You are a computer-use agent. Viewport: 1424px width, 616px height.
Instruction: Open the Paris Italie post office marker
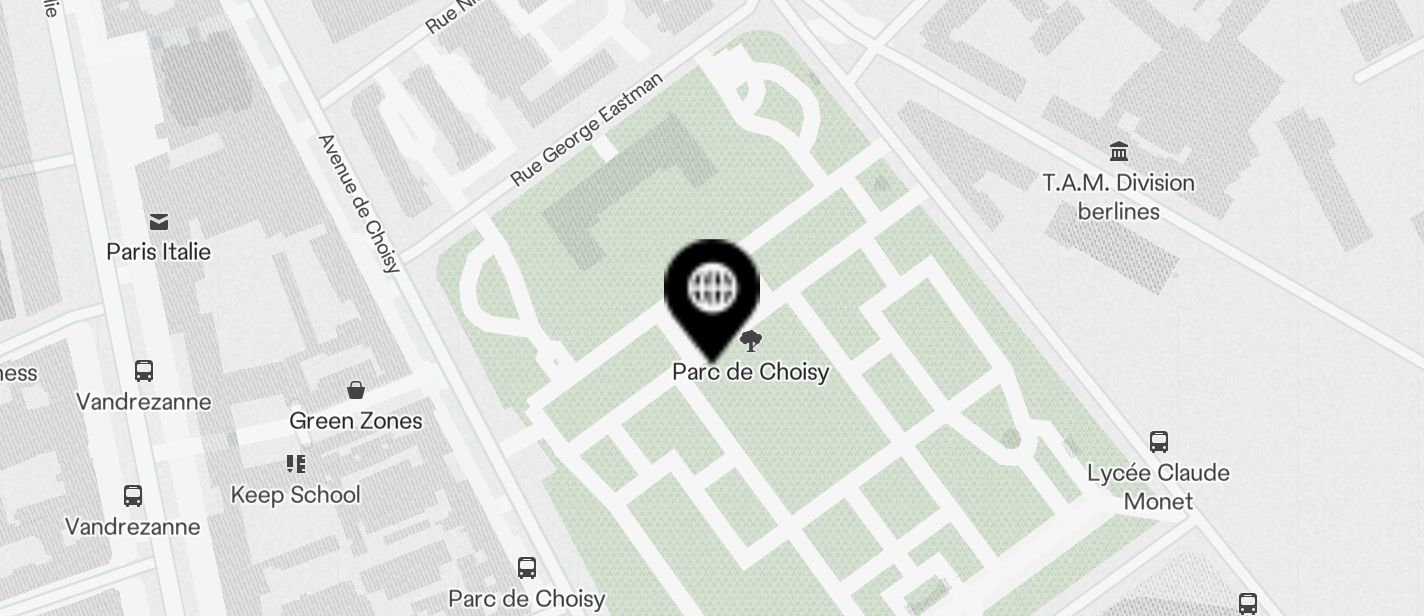158,222
